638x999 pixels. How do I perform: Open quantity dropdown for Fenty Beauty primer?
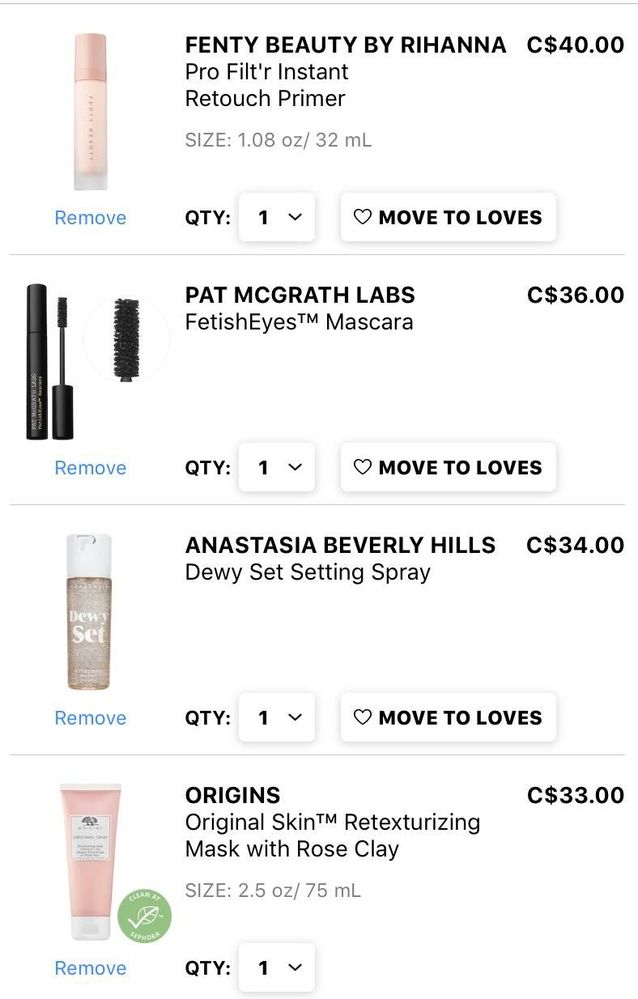point(277,218)
